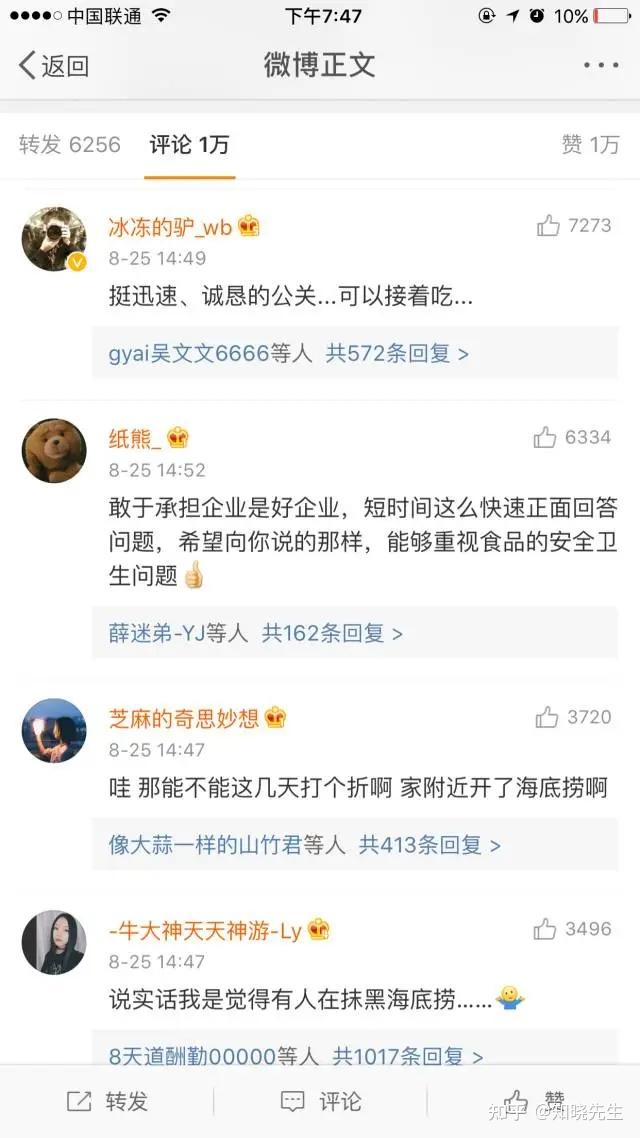
Task: Repost with the bottom 转发 button
Action: [x=107, y=1101]
